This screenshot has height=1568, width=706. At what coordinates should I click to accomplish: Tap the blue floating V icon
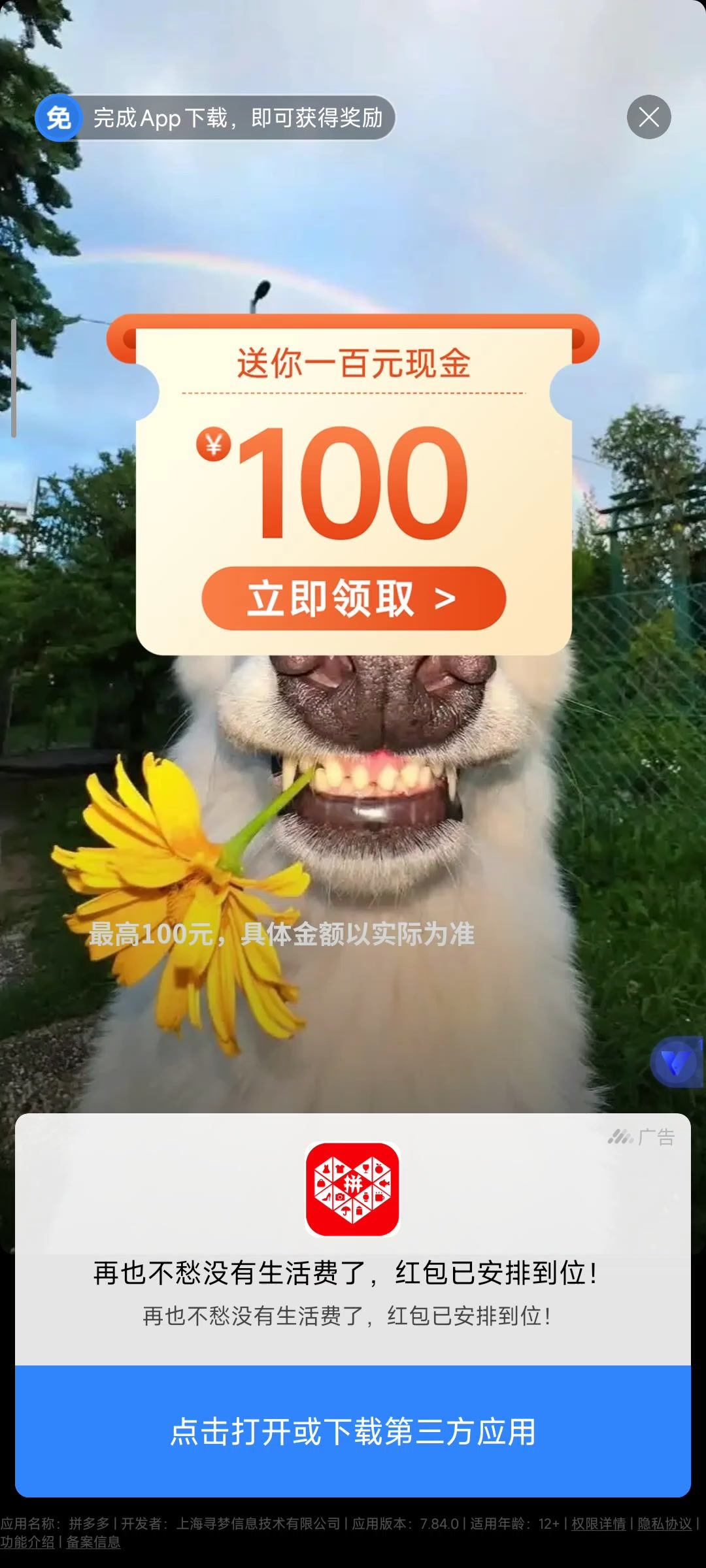tap(675, 1063)
